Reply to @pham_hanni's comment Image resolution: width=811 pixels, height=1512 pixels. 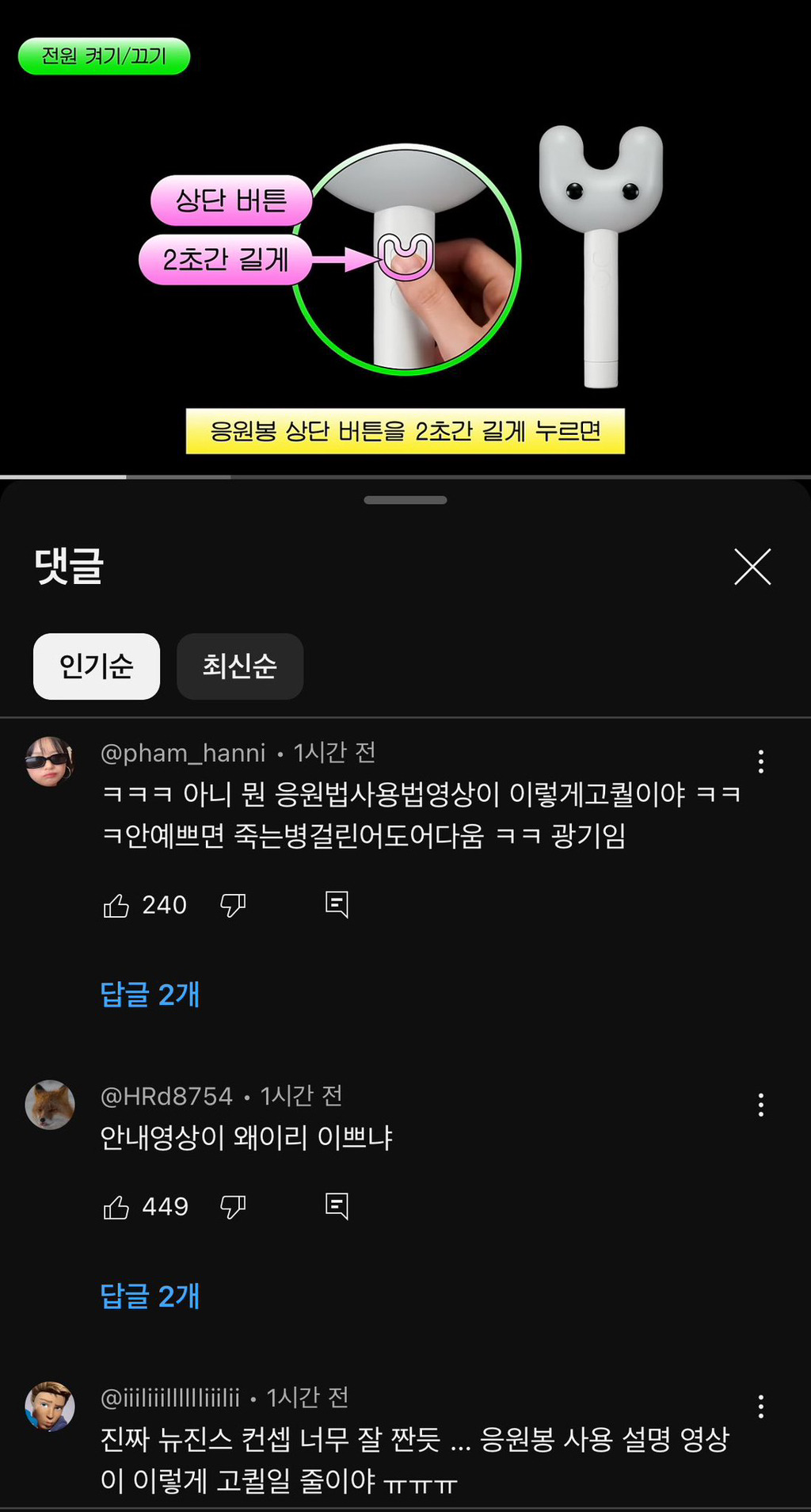(x=337, y=904)
